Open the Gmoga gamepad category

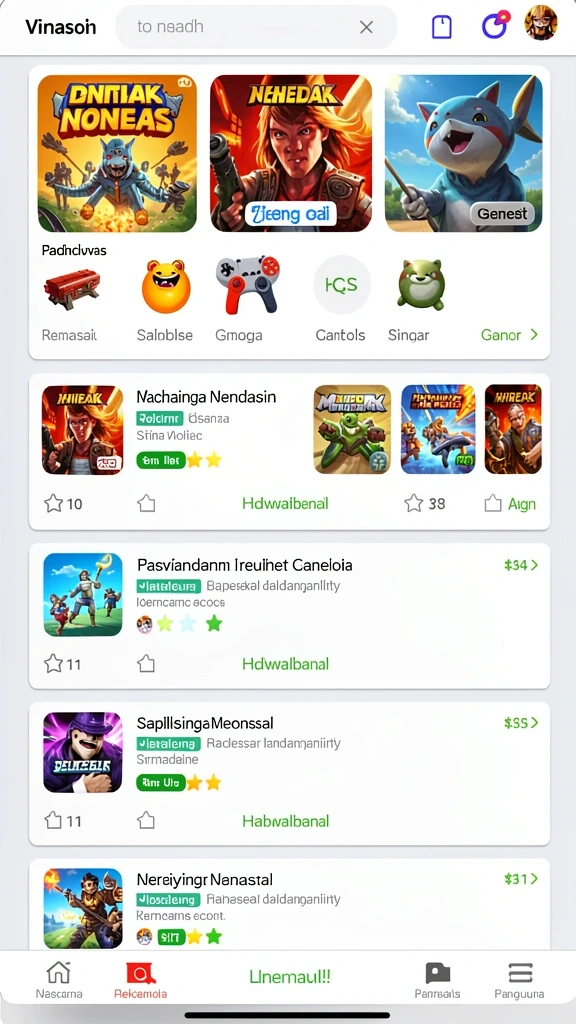[x=246, y=300]
